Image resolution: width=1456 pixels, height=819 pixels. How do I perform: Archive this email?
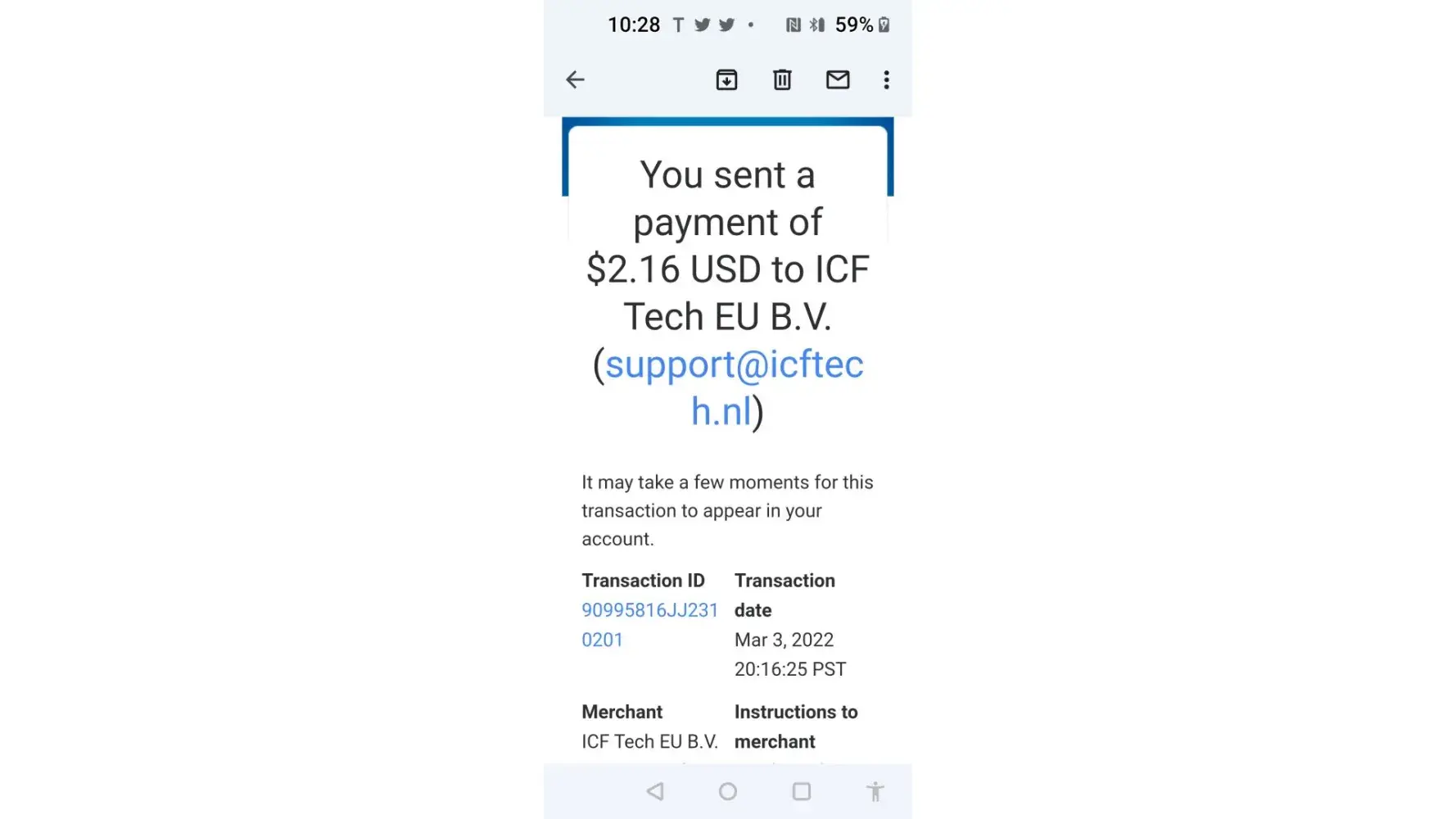(726, 79)
